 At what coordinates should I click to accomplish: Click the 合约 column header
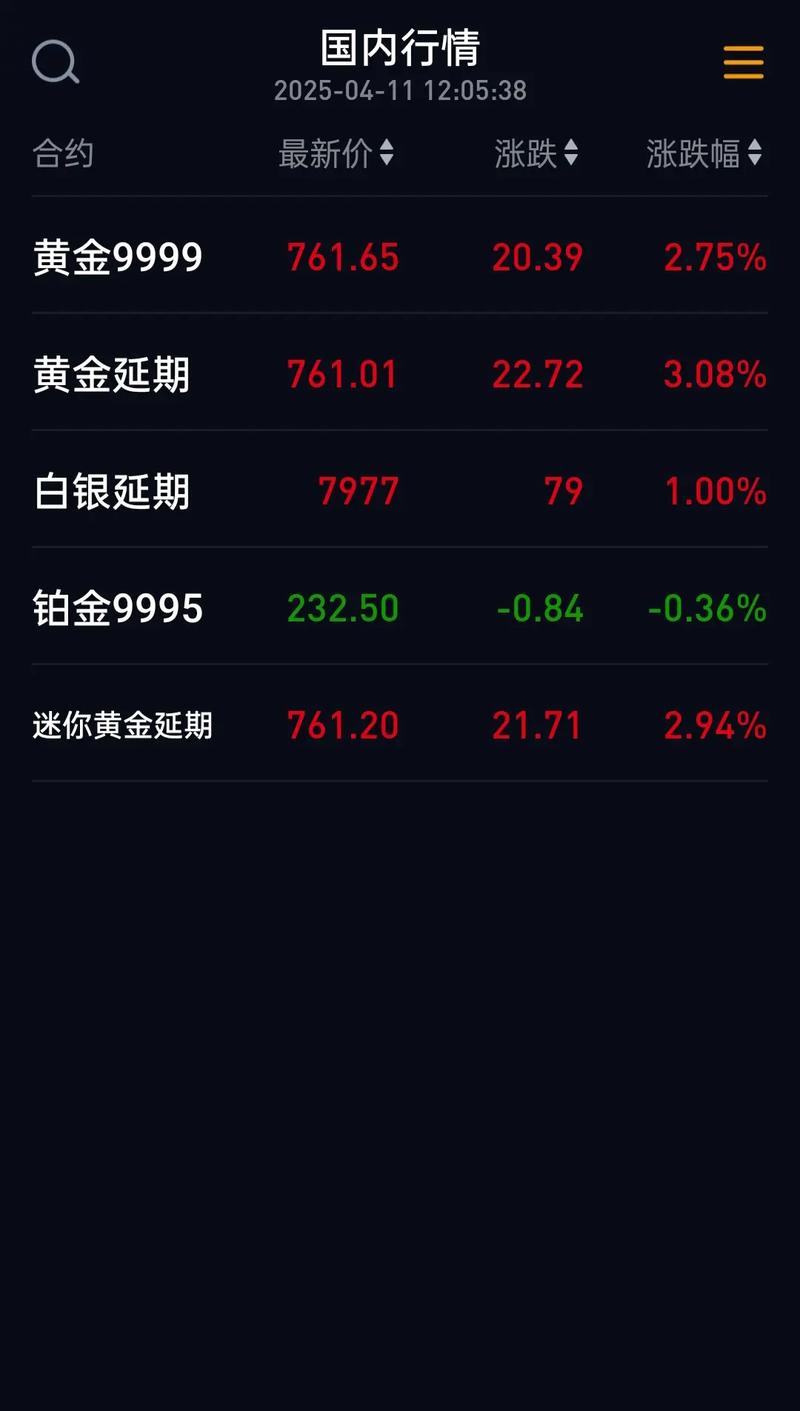coord(64,154)
